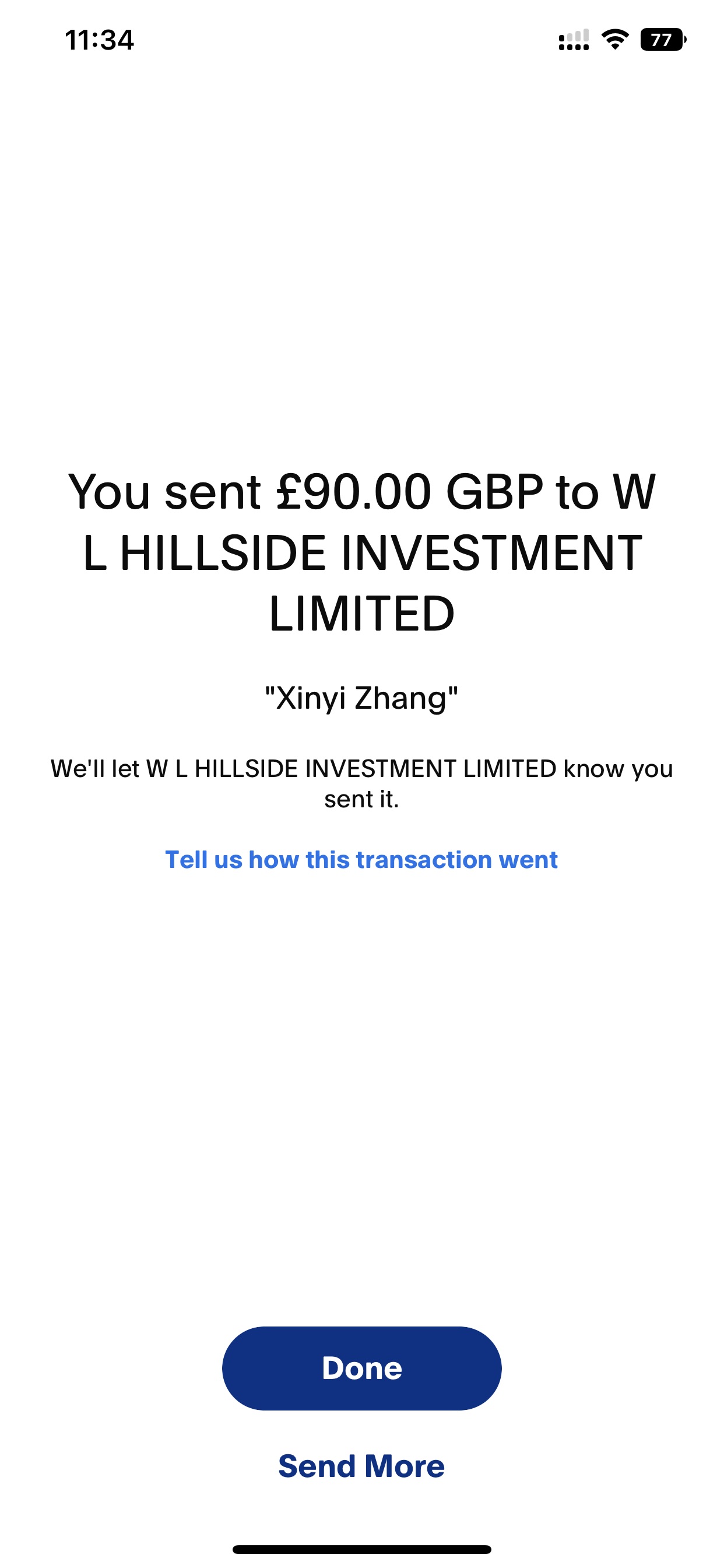Tap the Done button

click(x=361, y=1368)
